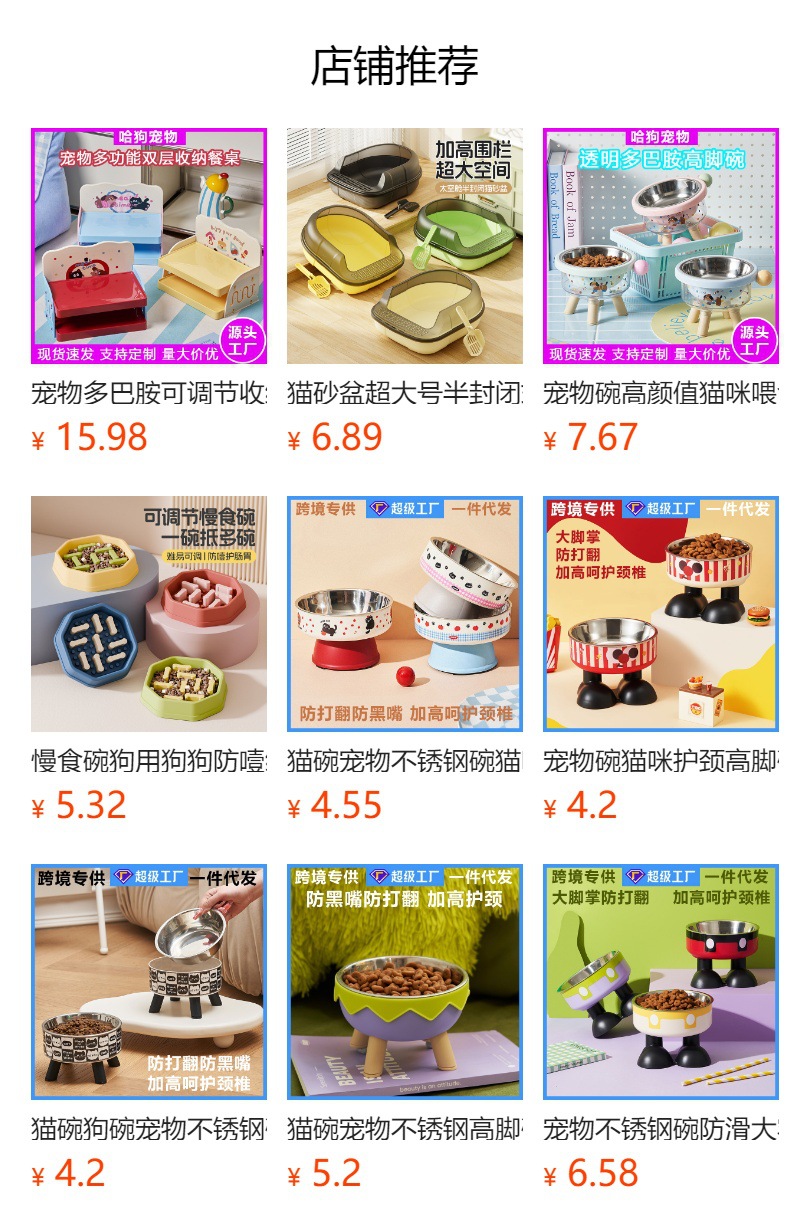Open the 猫砂盆超大号半封闭 product card
Viewport: 790px width, 1232px height.
(405, 291)
